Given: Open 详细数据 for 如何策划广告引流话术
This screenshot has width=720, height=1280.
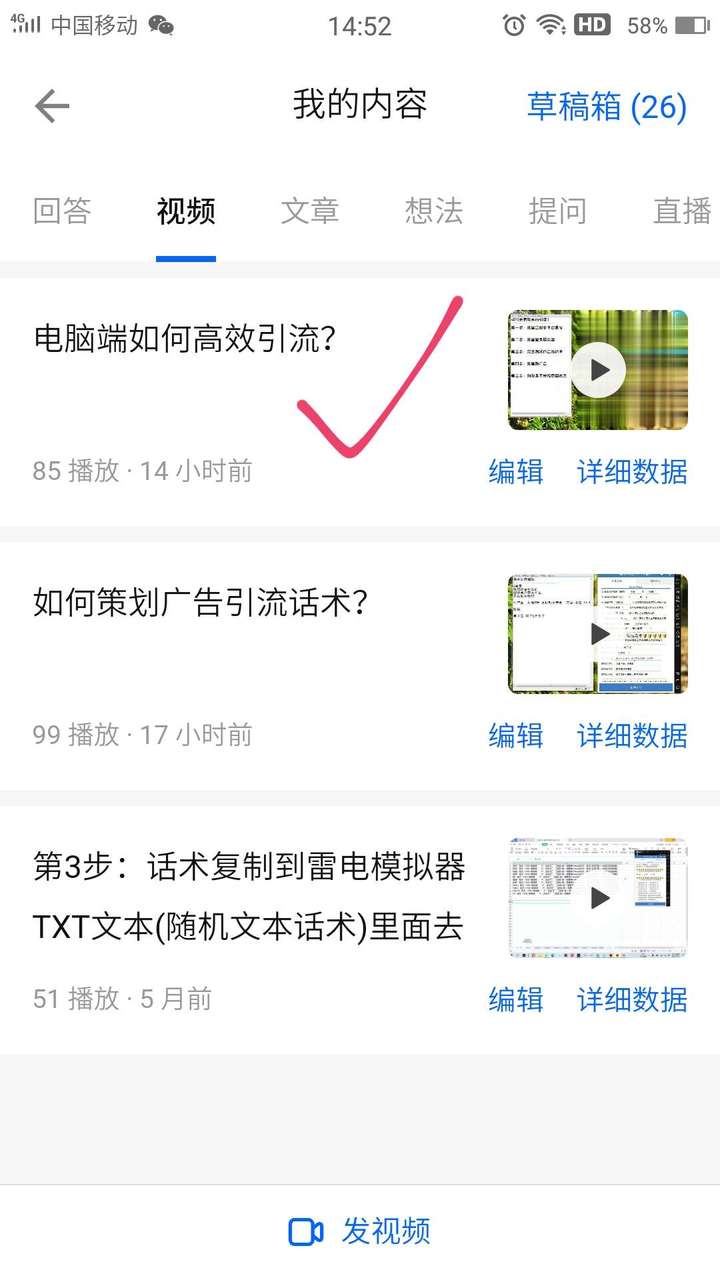Looking at the screenshot, I should click(632, 735).
